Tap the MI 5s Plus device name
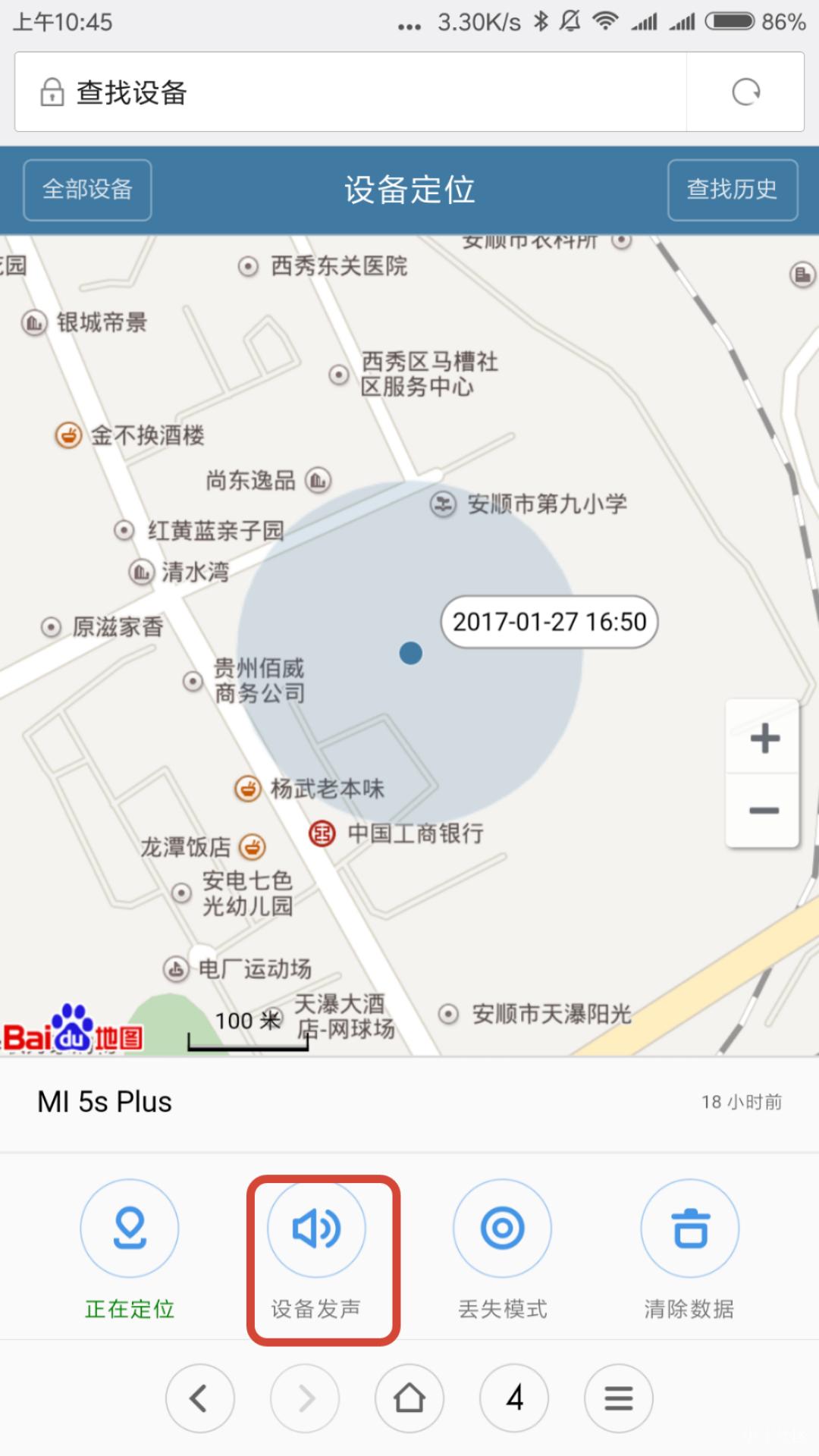The width and height of the screenshot is (819, 1456). click(x=104, y=1102)
